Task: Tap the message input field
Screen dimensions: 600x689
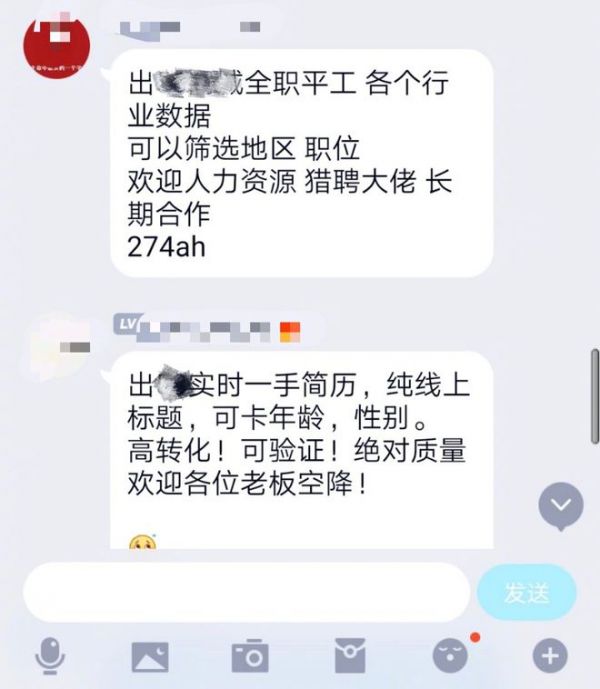Action: [246, 592]
